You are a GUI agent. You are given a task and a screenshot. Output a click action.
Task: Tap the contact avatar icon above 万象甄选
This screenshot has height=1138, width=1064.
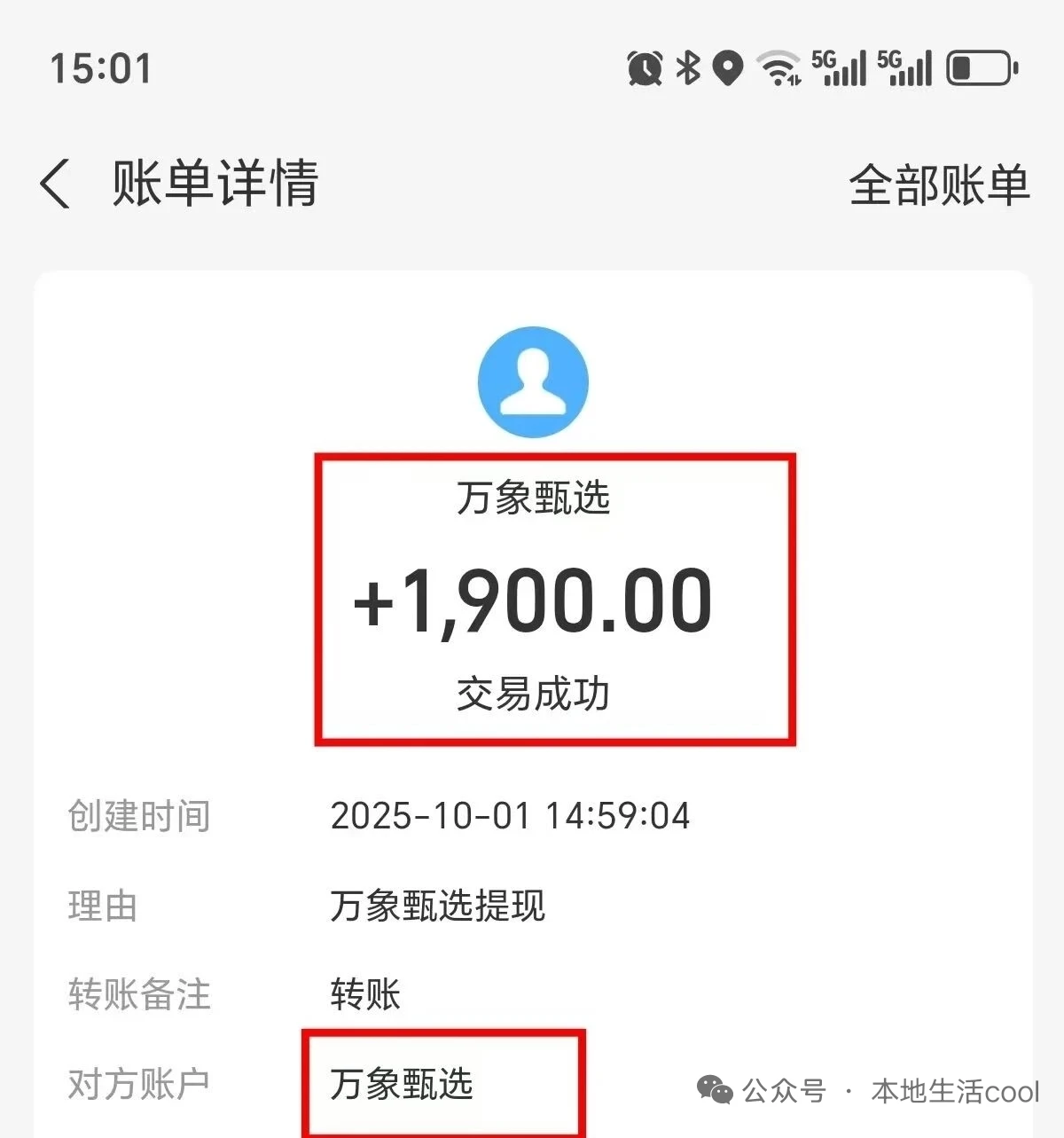(532, 381)
